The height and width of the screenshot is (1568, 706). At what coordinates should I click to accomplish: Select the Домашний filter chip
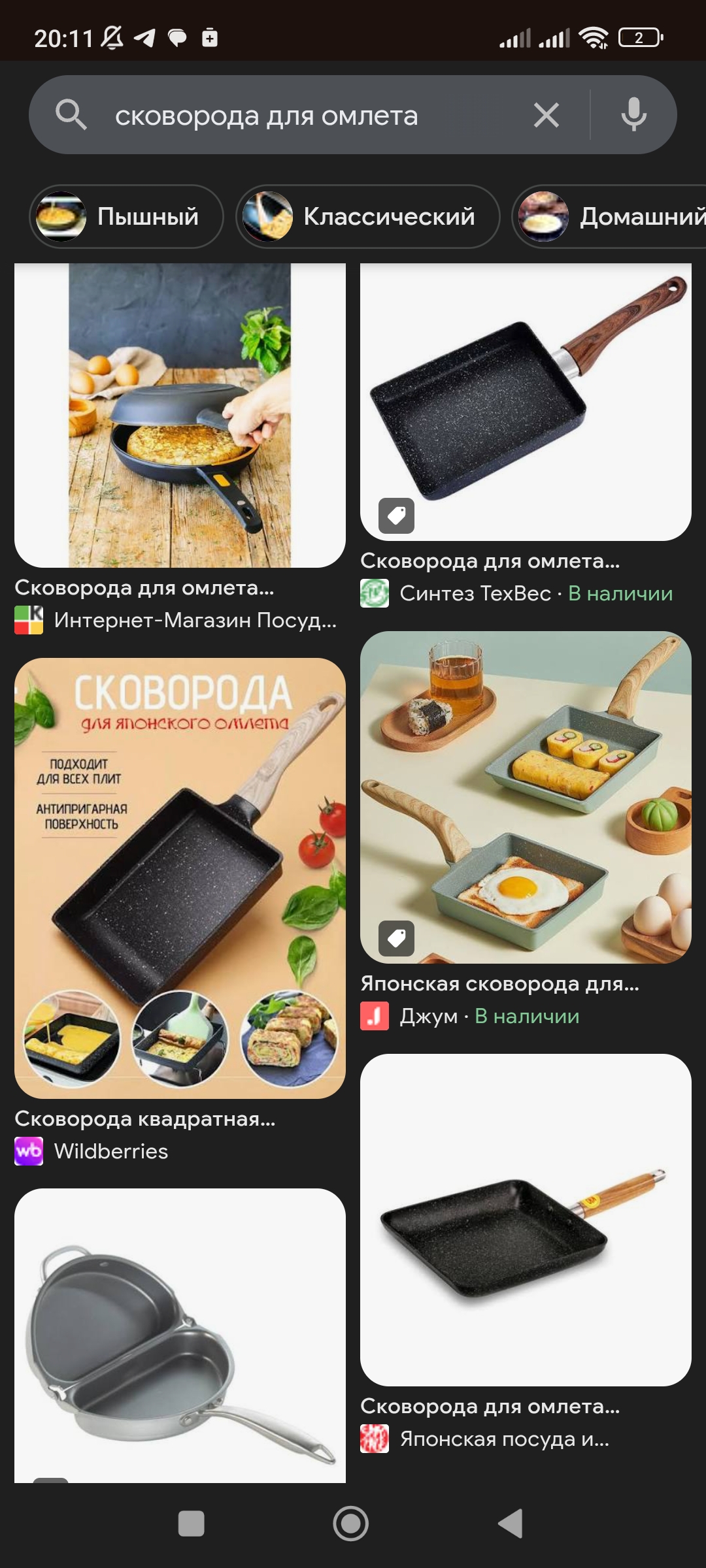[611, 216]
